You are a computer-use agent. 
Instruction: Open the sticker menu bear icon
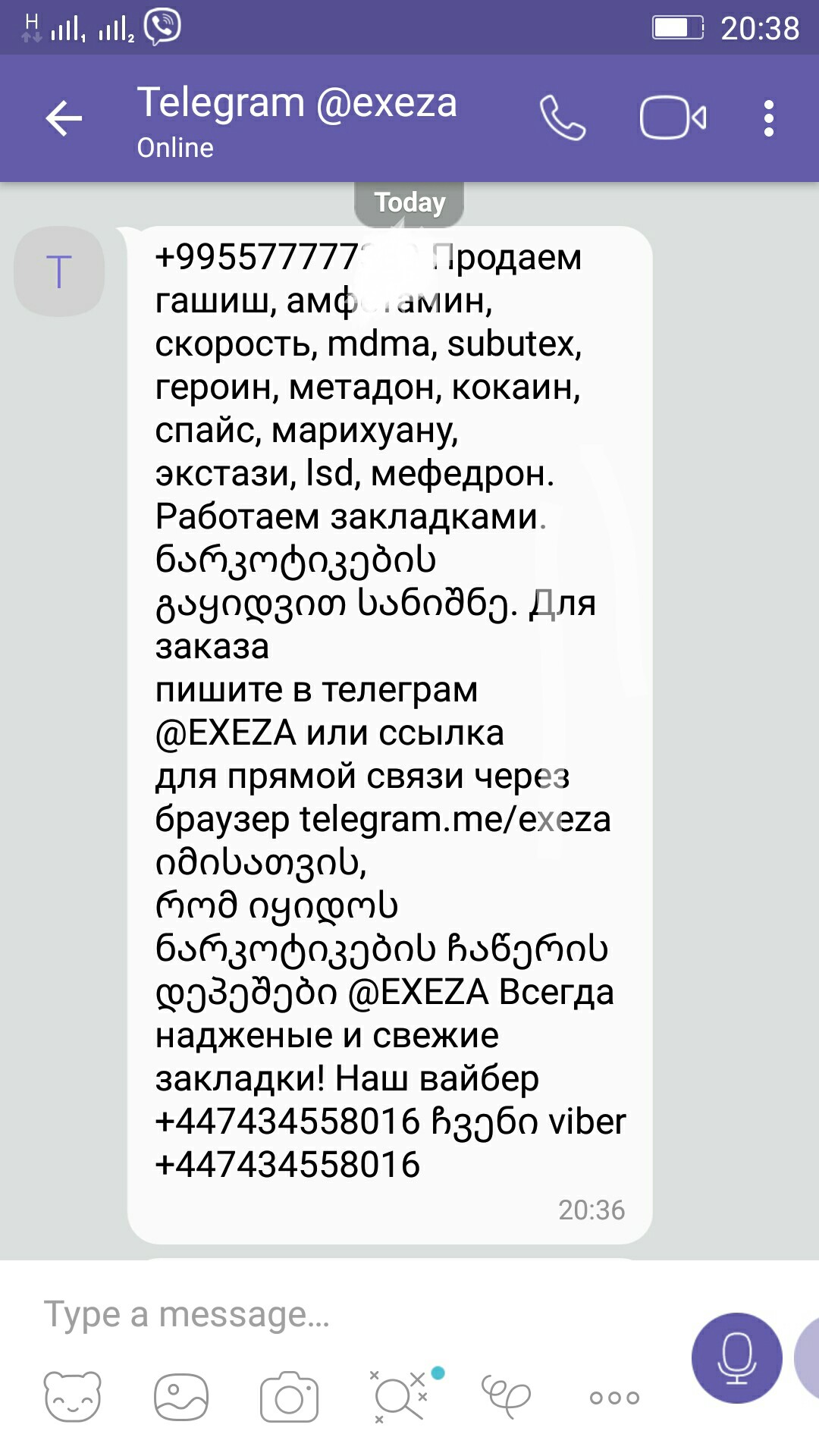(73, 1397)
